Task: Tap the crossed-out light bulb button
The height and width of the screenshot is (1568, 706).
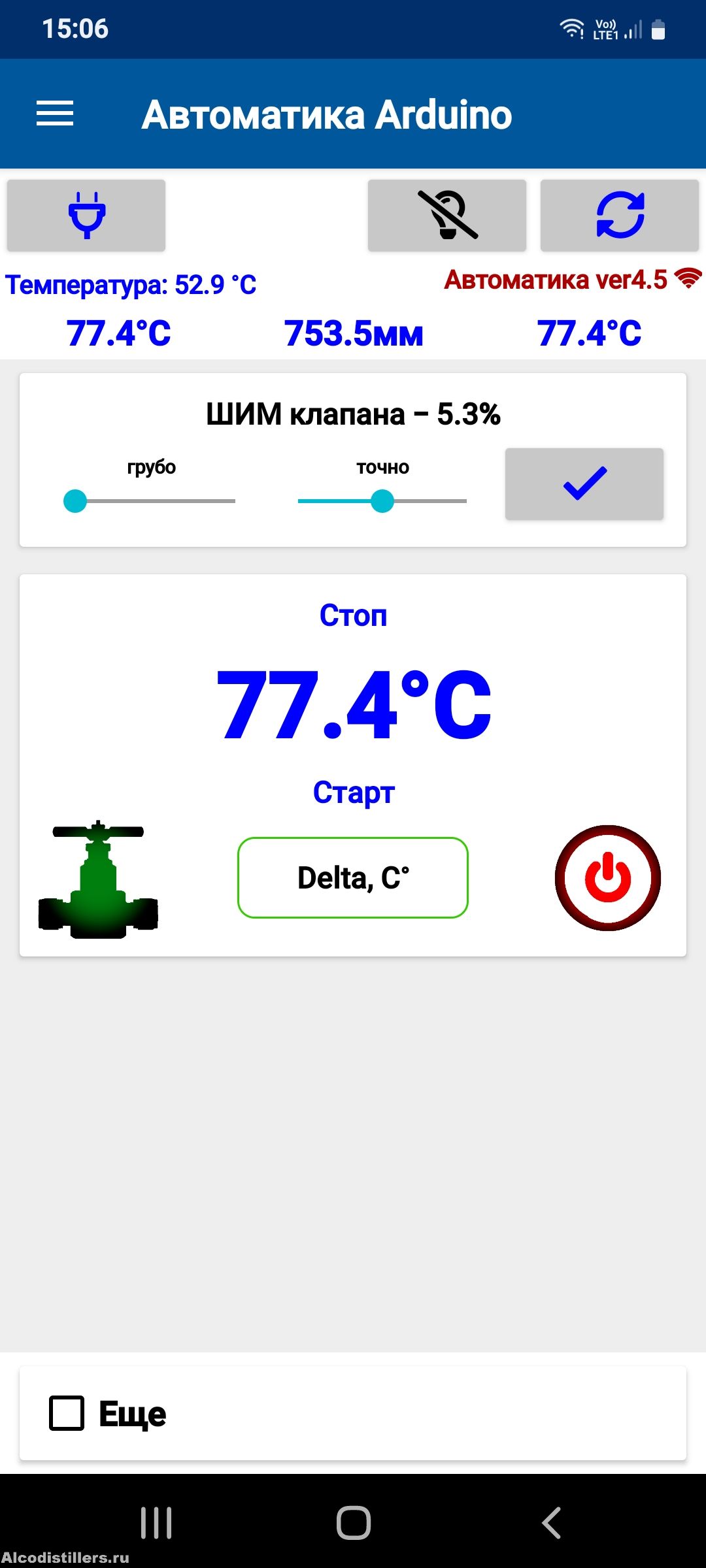Action: (x=447, y=216)
